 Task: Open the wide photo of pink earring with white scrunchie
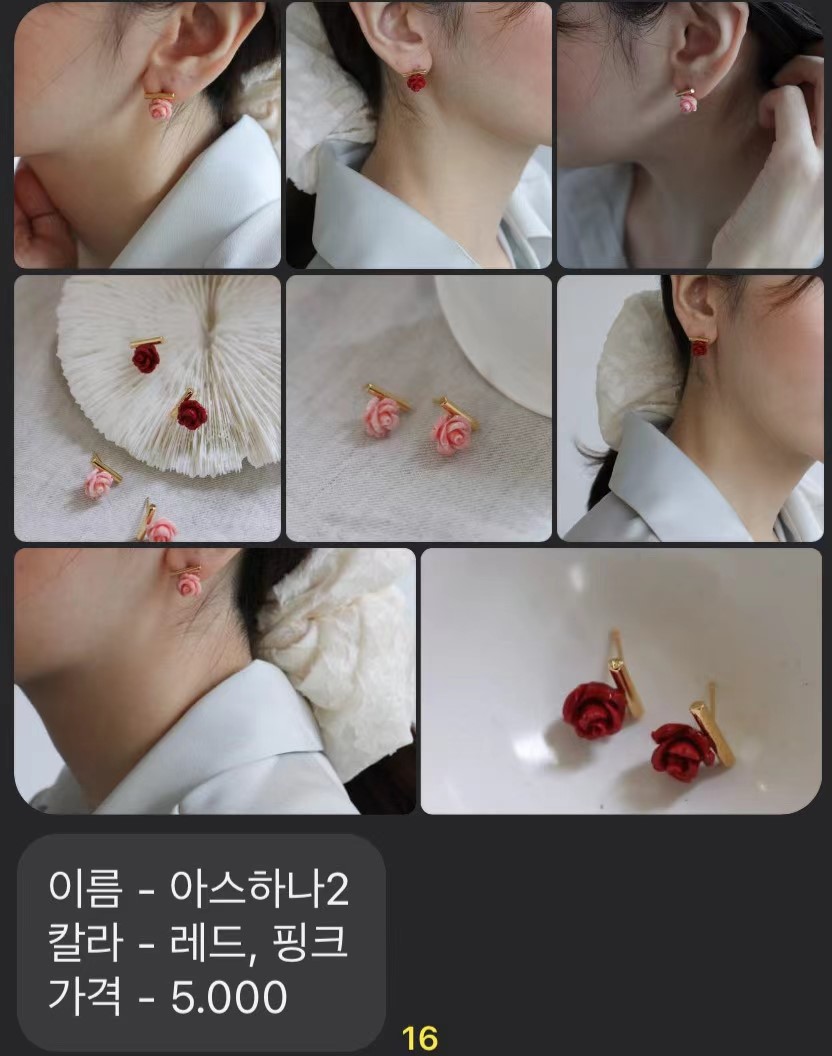[214, 680]
